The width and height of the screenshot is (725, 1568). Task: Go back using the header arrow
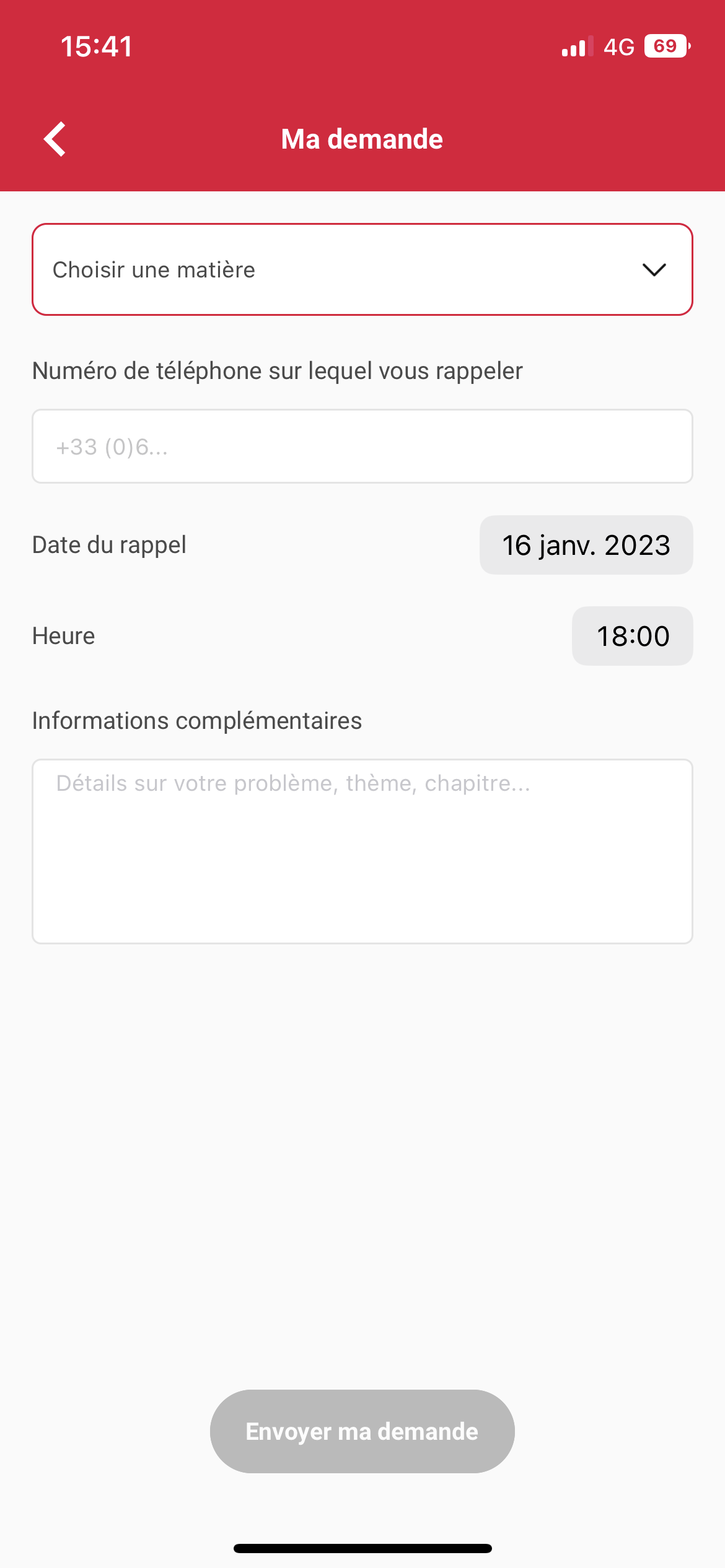pos(55,139)
